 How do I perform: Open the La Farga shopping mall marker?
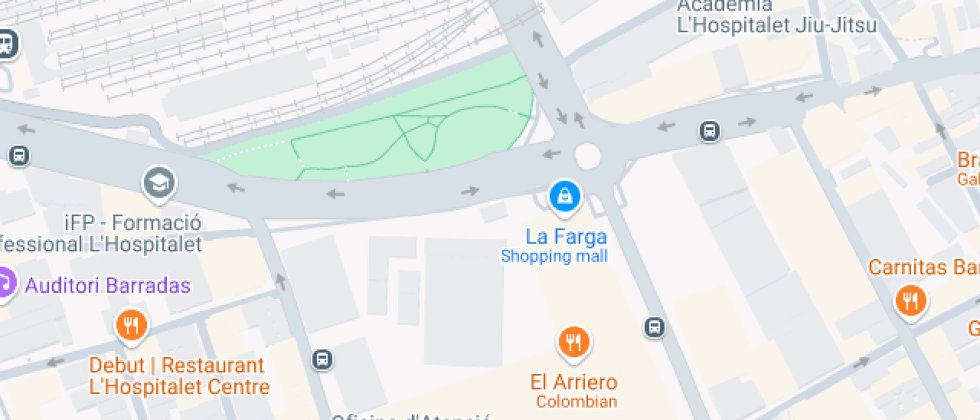(x=565, y=196)
